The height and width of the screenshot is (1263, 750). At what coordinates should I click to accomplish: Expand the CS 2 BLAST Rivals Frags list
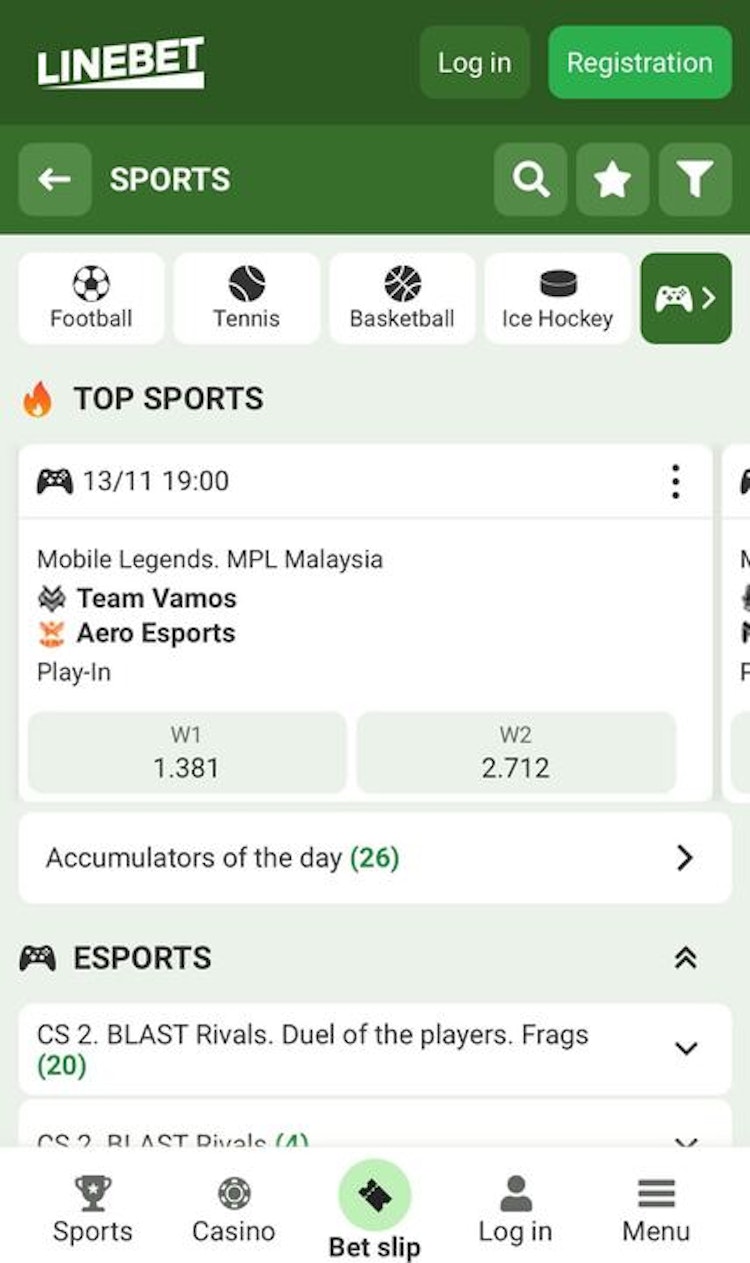tap(686, 1048)
